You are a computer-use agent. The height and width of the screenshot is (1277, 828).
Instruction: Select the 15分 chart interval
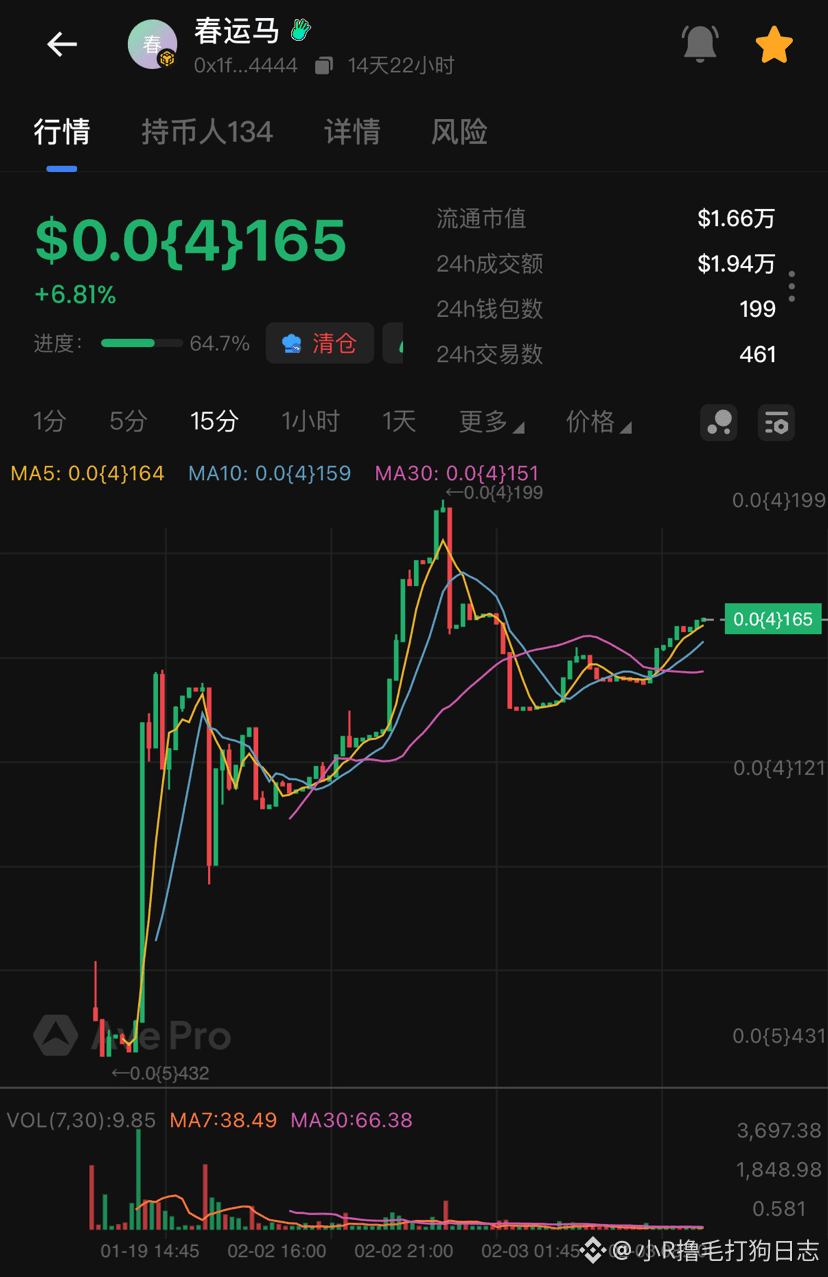pos(214,421)
